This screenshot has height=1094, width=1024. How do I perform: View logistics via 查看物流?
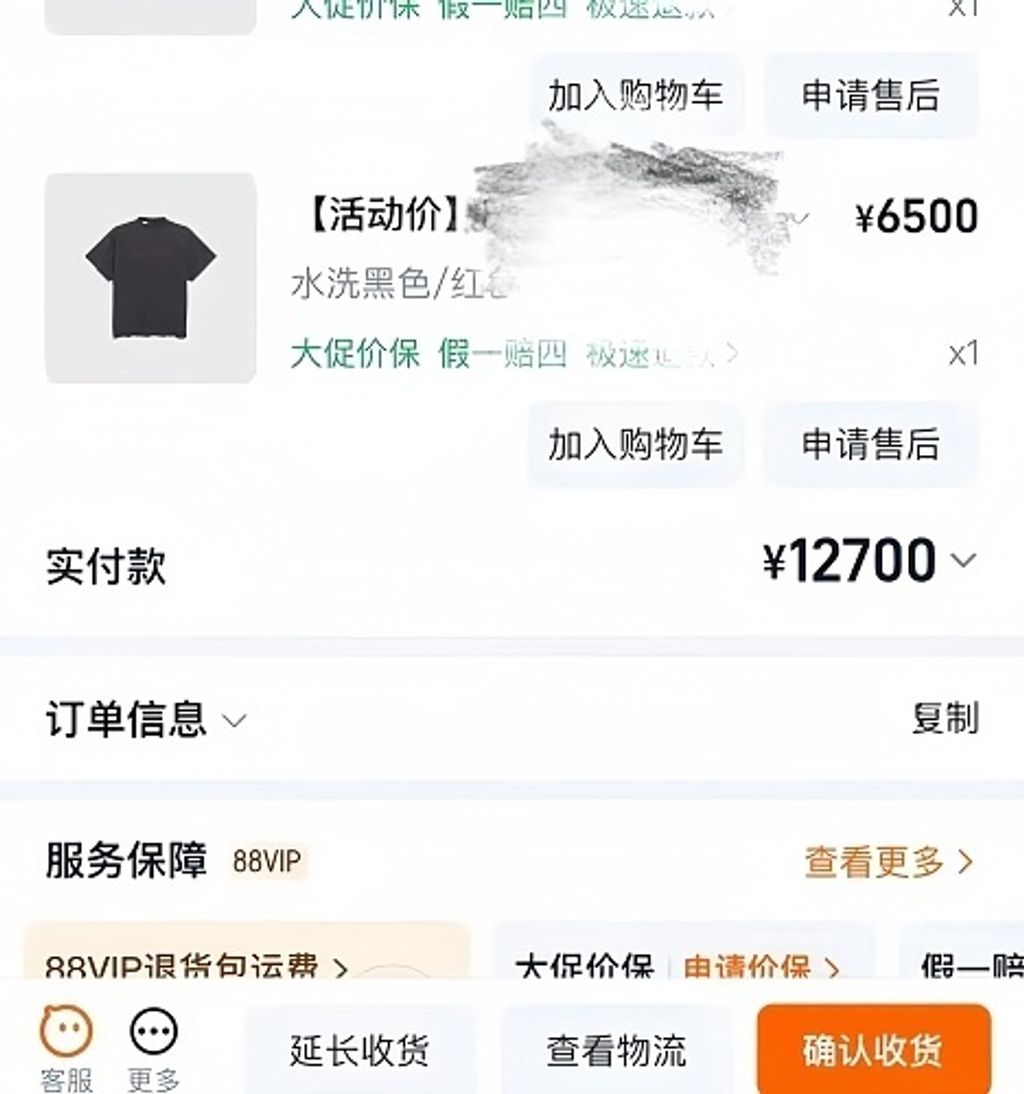[616, 1051]
